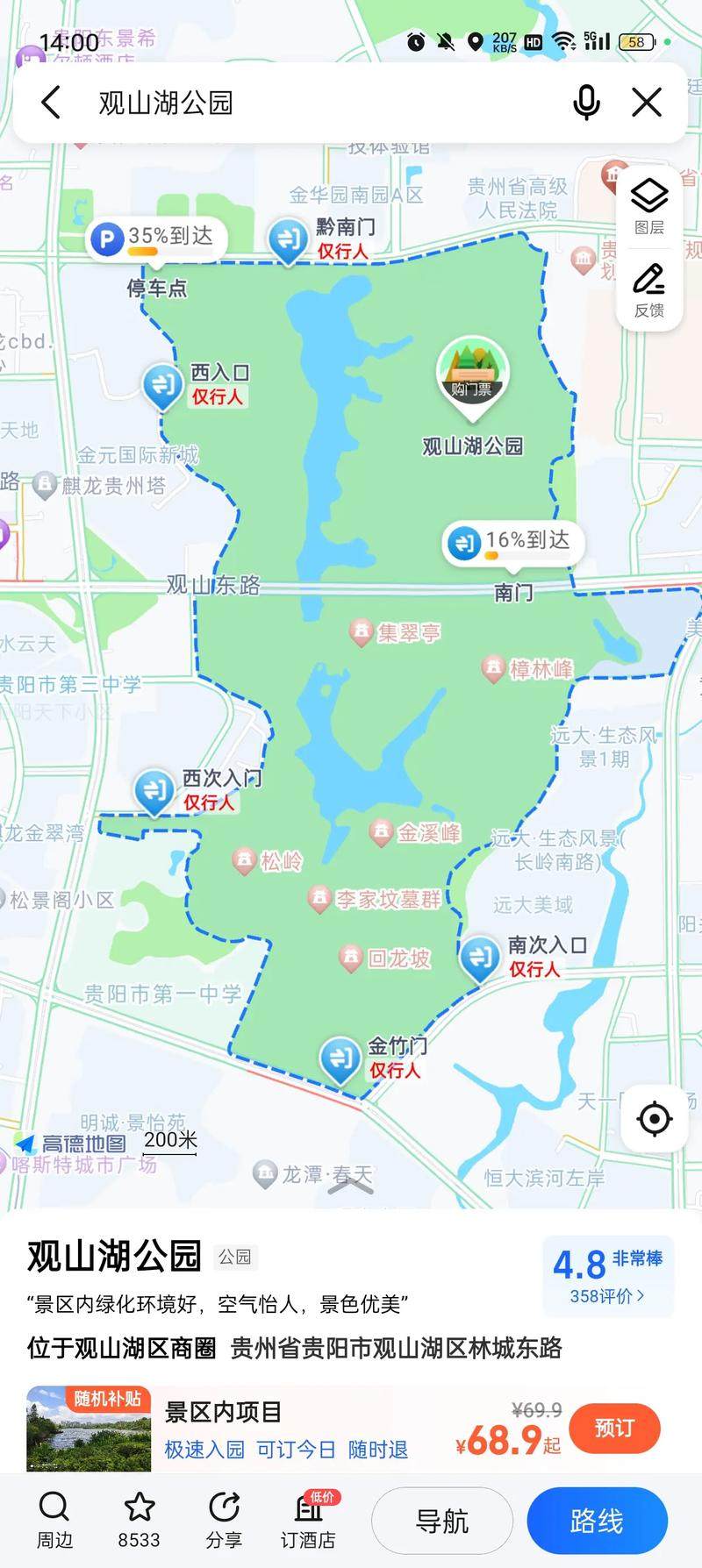Image resolution: width=702 pixels, height=1568 pixels.
Task: Recenter map on my current location
Action: pos(655,1119)
